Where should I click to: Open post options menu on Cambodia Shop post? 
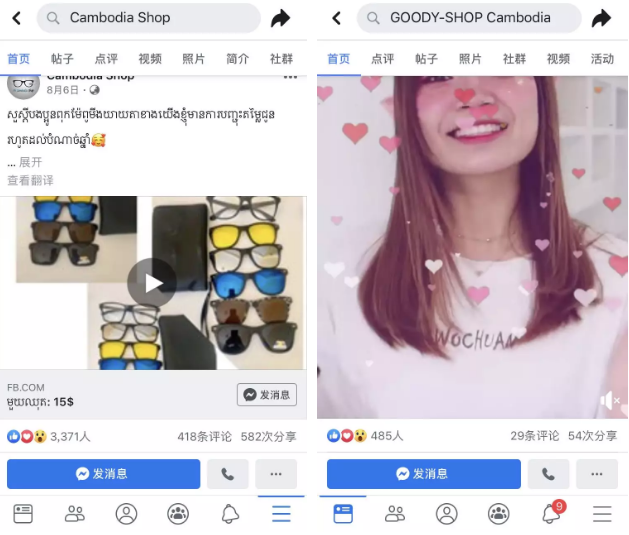(290, 77)
